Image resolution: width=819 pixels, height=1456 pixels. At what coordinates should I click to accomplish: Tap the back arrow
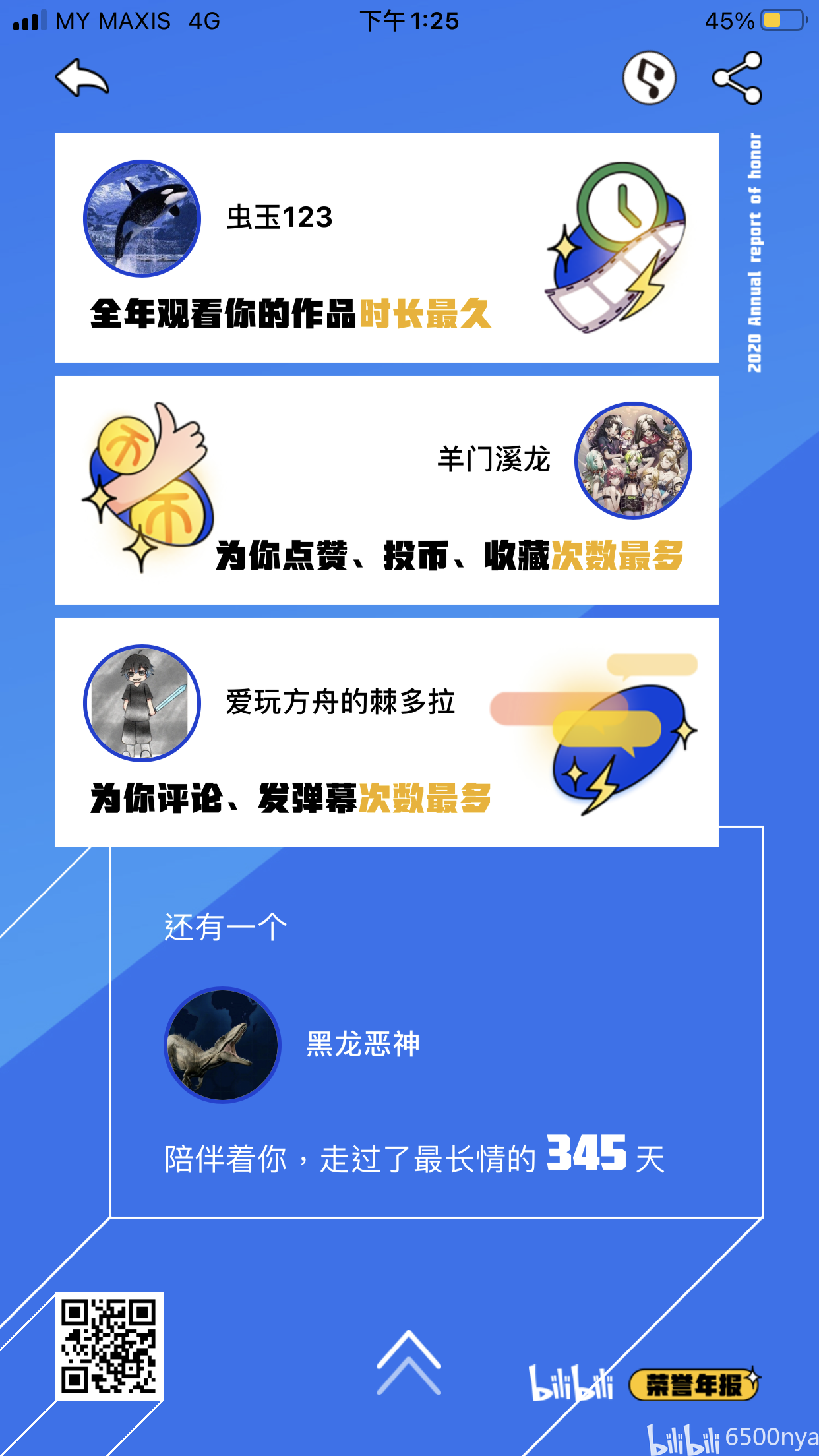click(x=82, y=78)
